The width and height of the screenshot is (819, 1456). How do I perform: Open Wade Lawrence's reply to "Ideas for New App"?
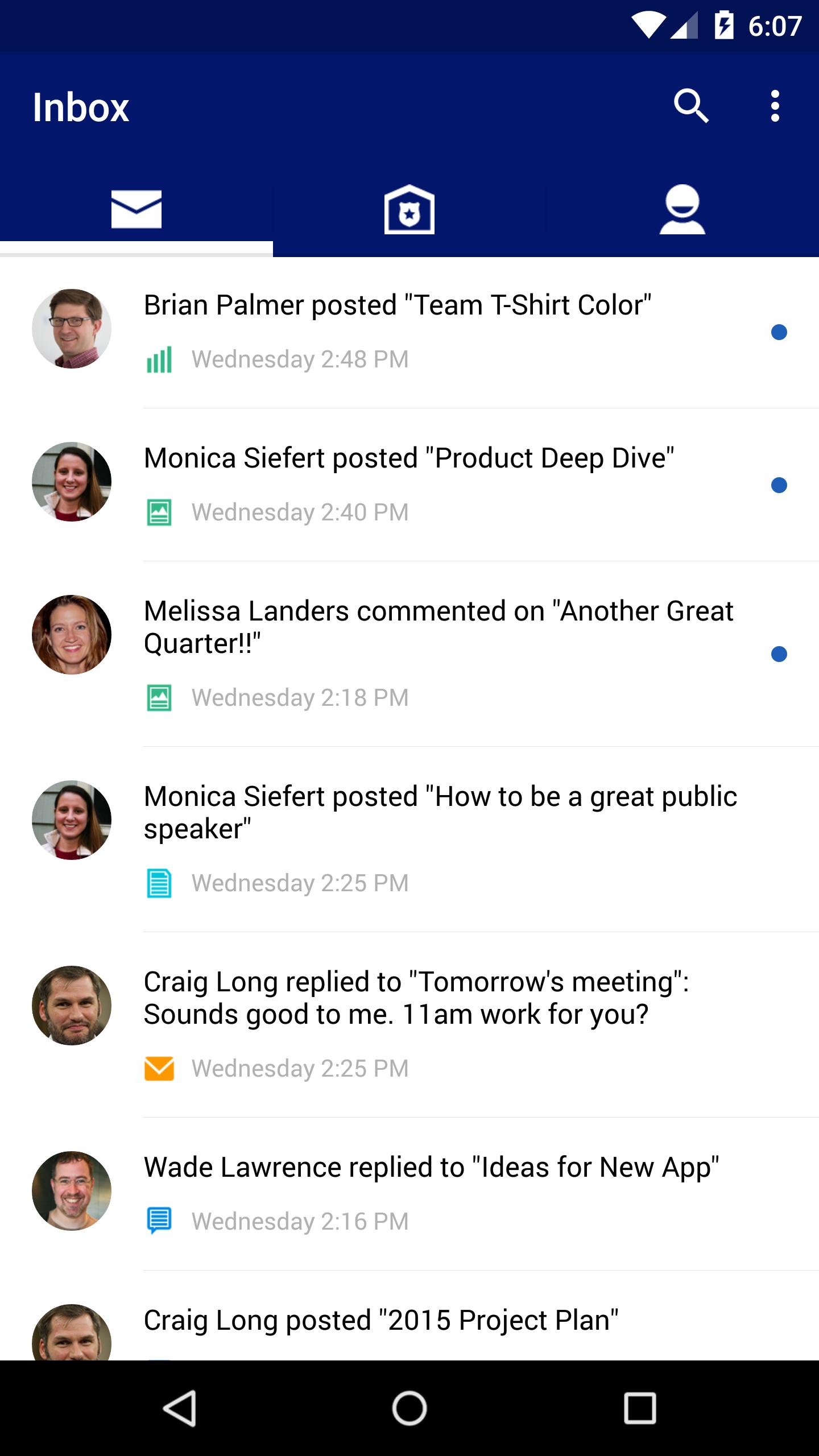(x=431, y=1193)
